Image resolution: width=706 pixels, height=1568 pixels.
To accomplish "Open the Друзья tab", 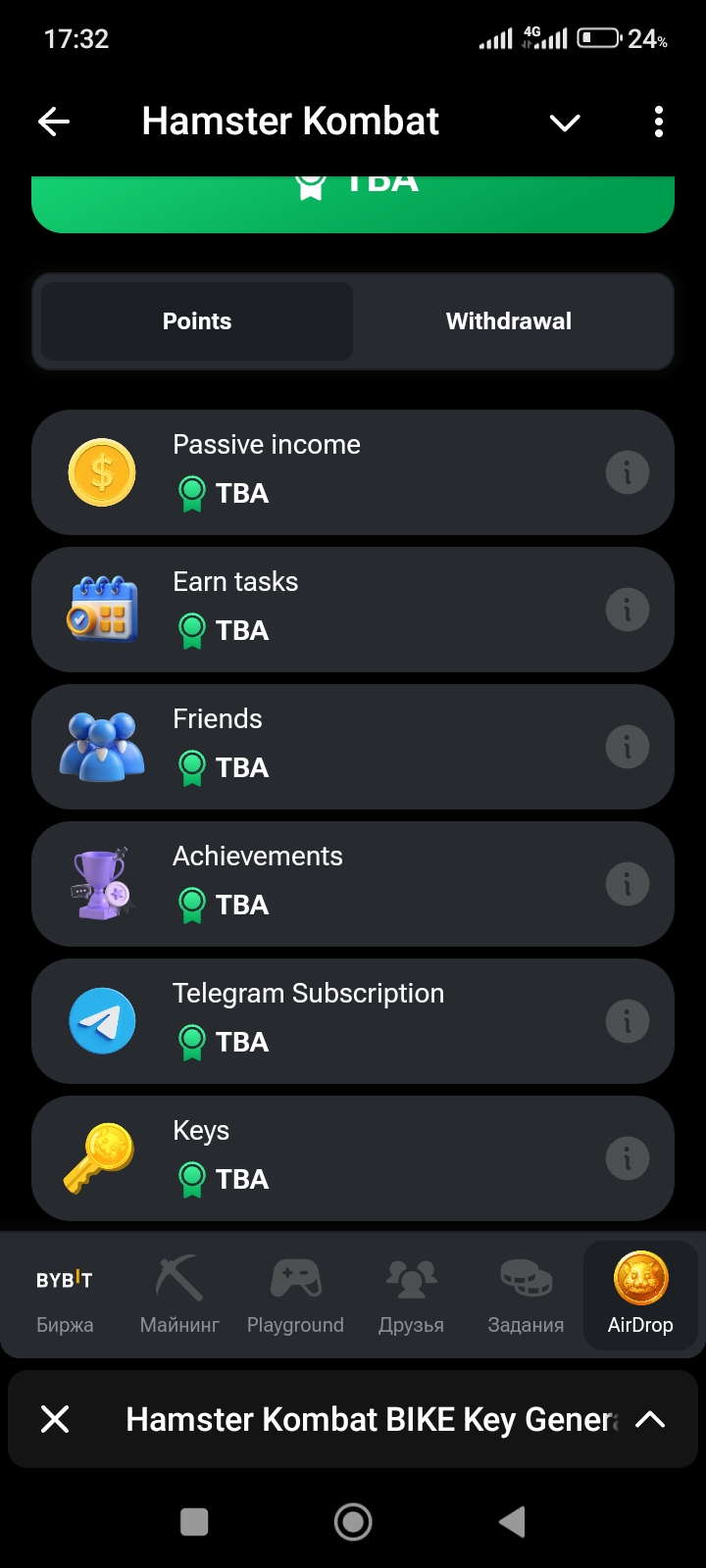I will click(411, 1296).
